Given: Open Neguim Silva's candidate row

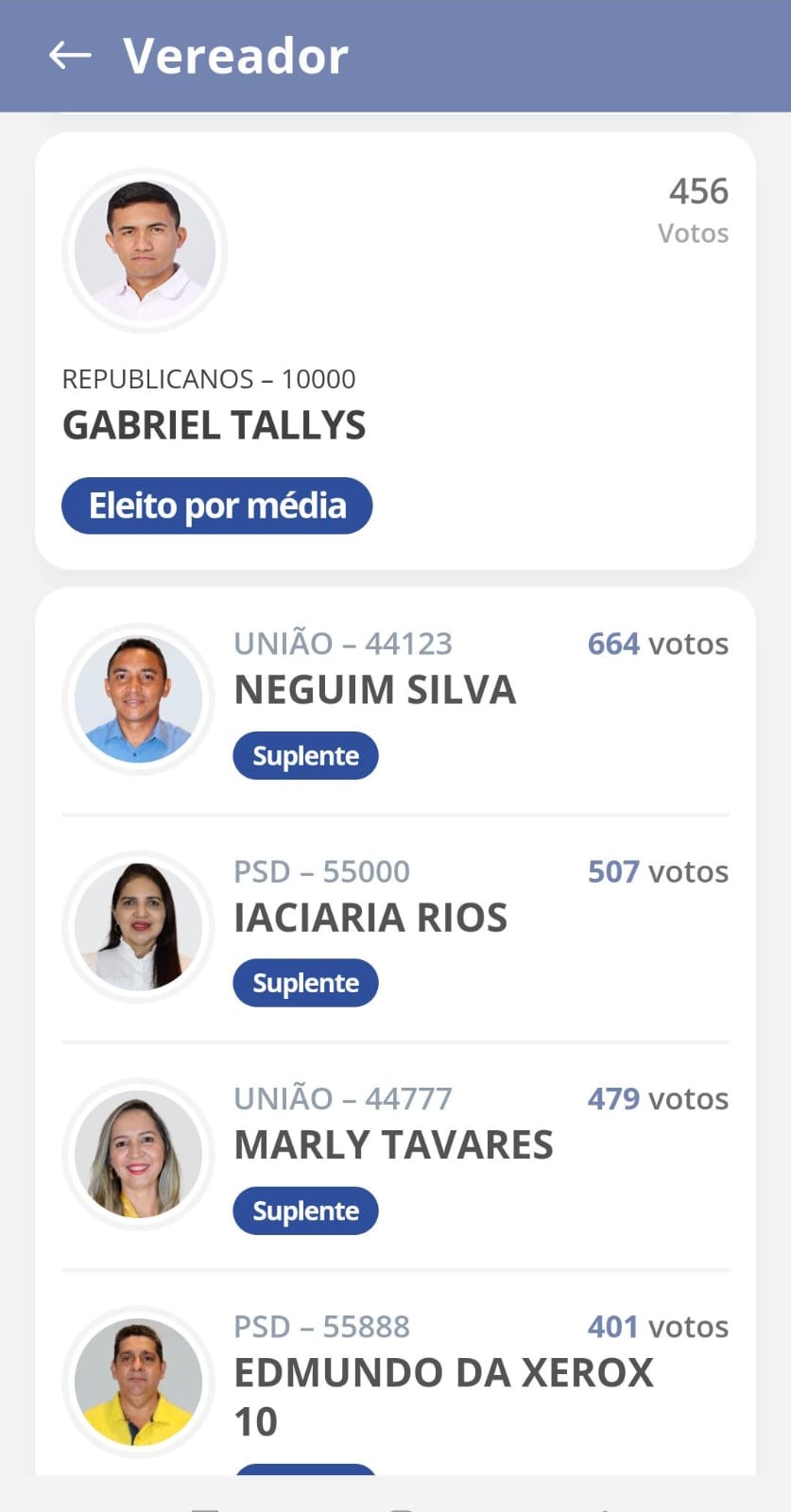Looking at the screenshot, I should 395,700.
